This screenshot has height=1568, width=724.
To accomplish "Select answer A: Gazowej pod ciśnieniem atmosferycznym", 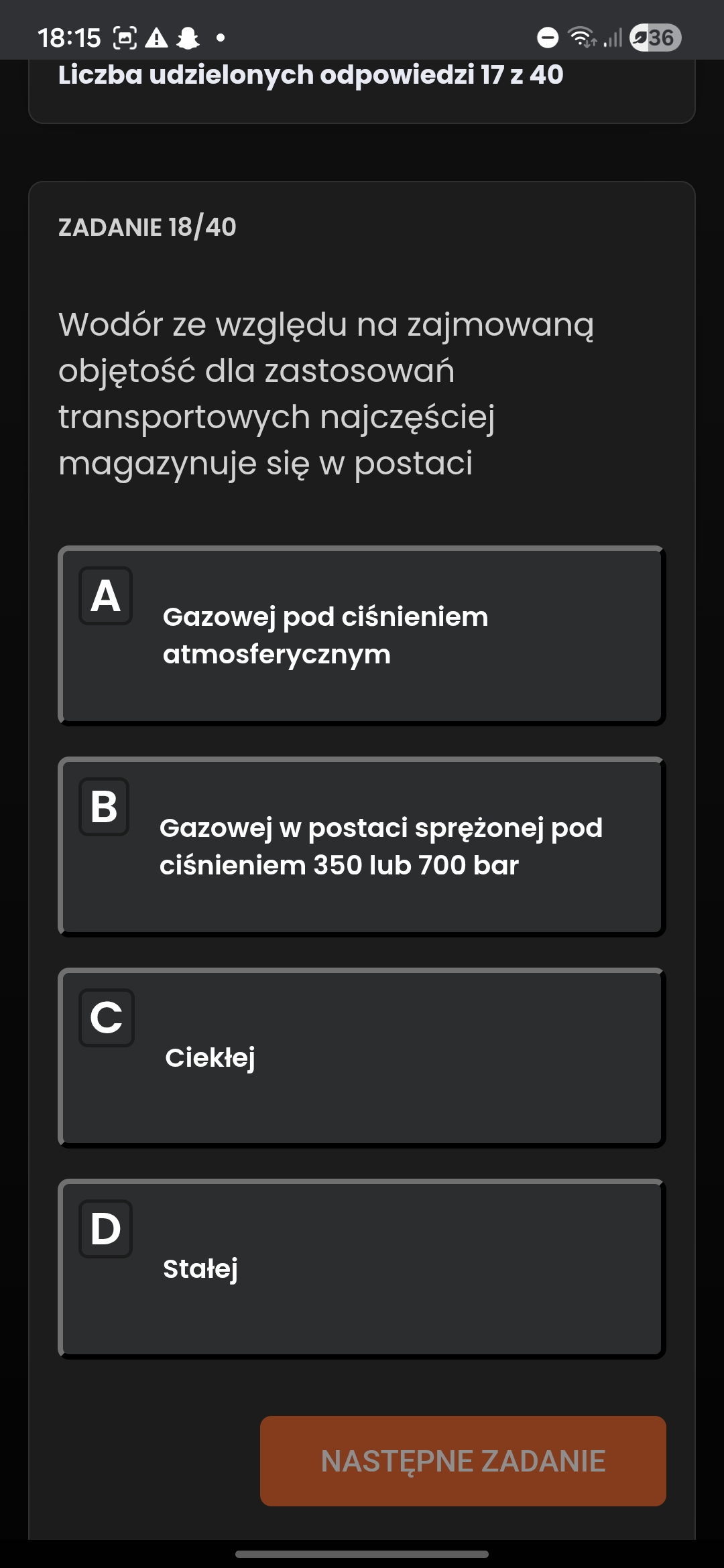I will [x=362, y=635].
